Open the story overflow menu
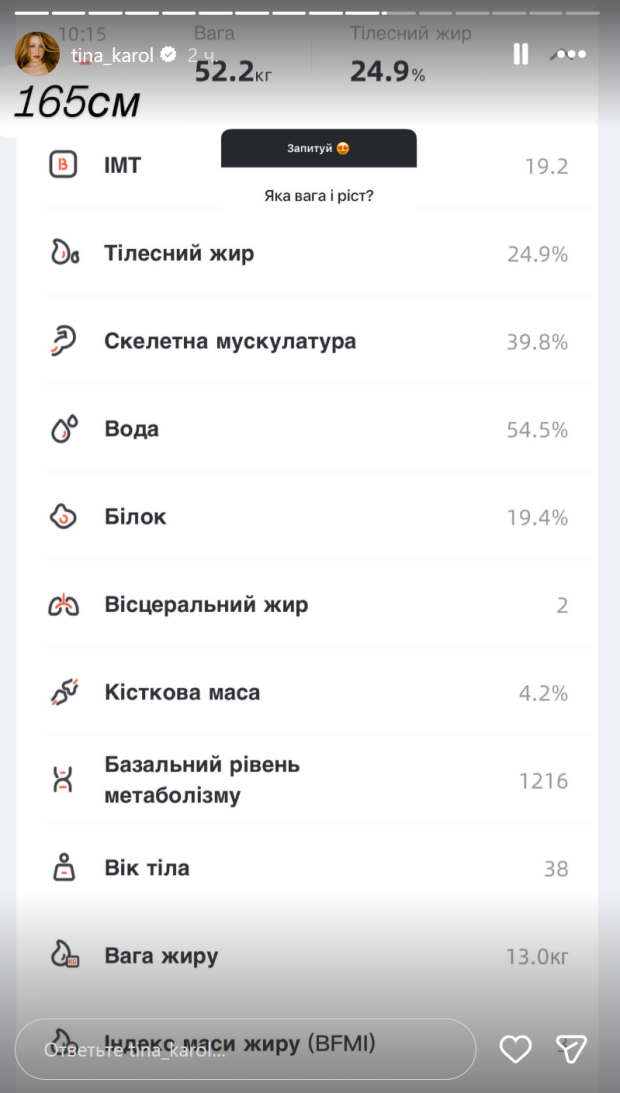 click(572, 54)
